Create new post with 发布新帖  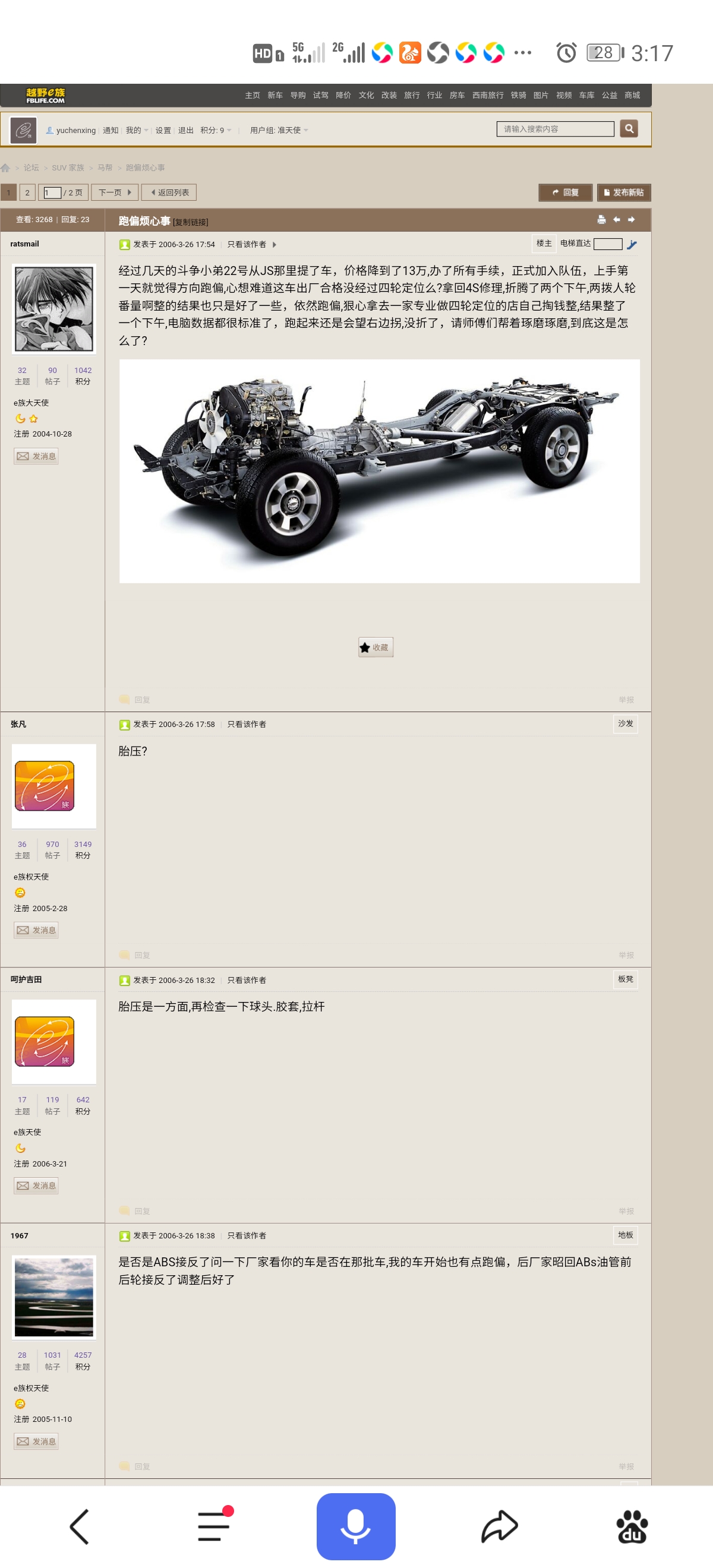click(x=623, y=192)
